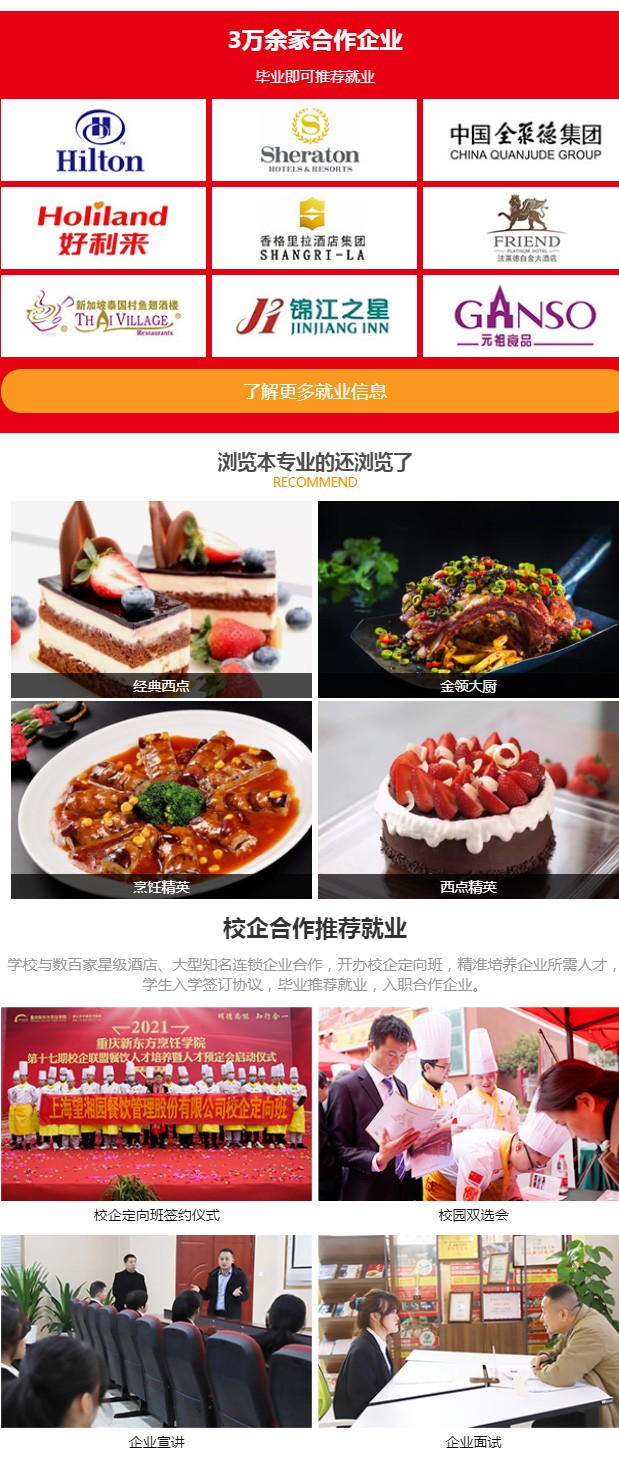Tap the 了解更多就业信息 button
This screenshot has width=619, height=1460.
(x=309, y=391)
